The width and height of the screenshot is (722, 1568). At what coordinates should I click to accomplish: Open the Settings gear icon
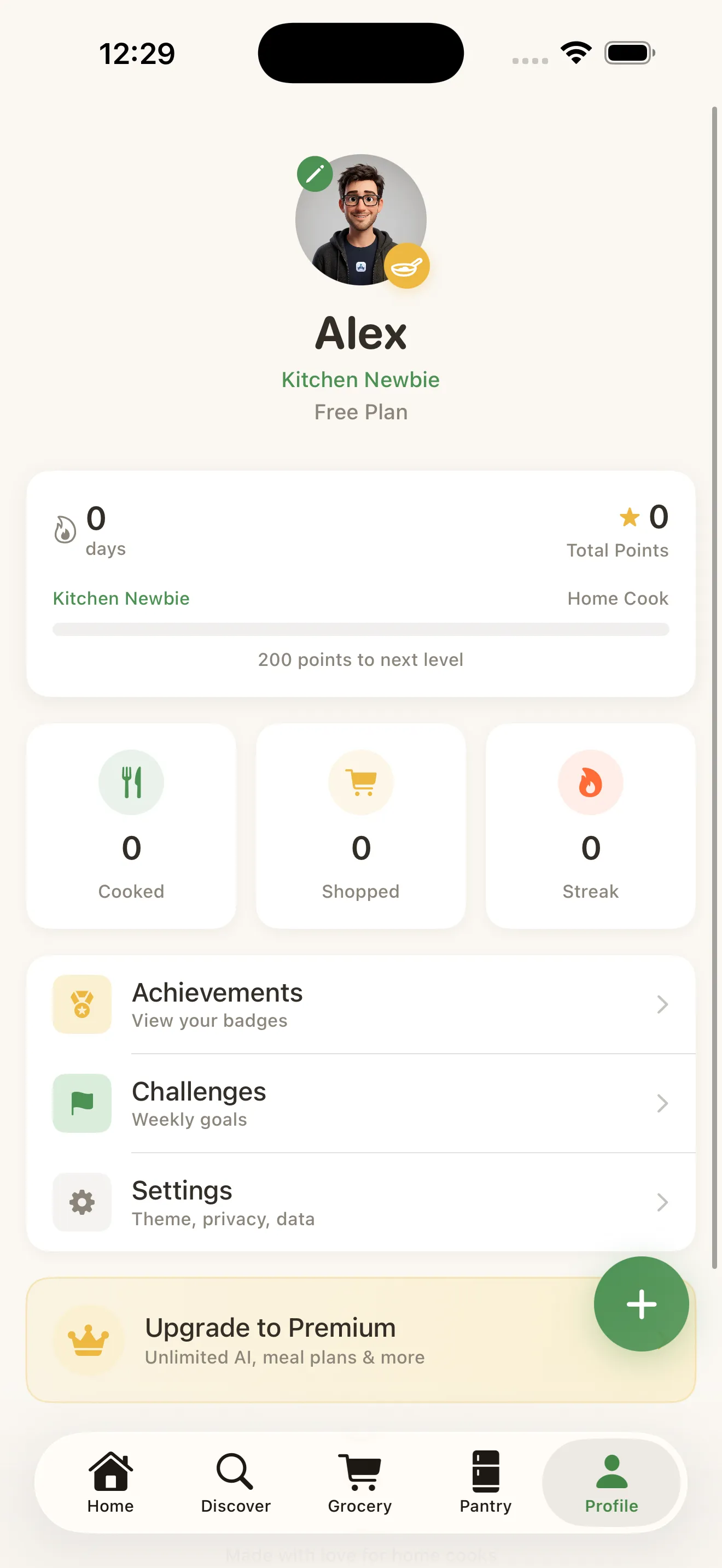(82, 1202)
